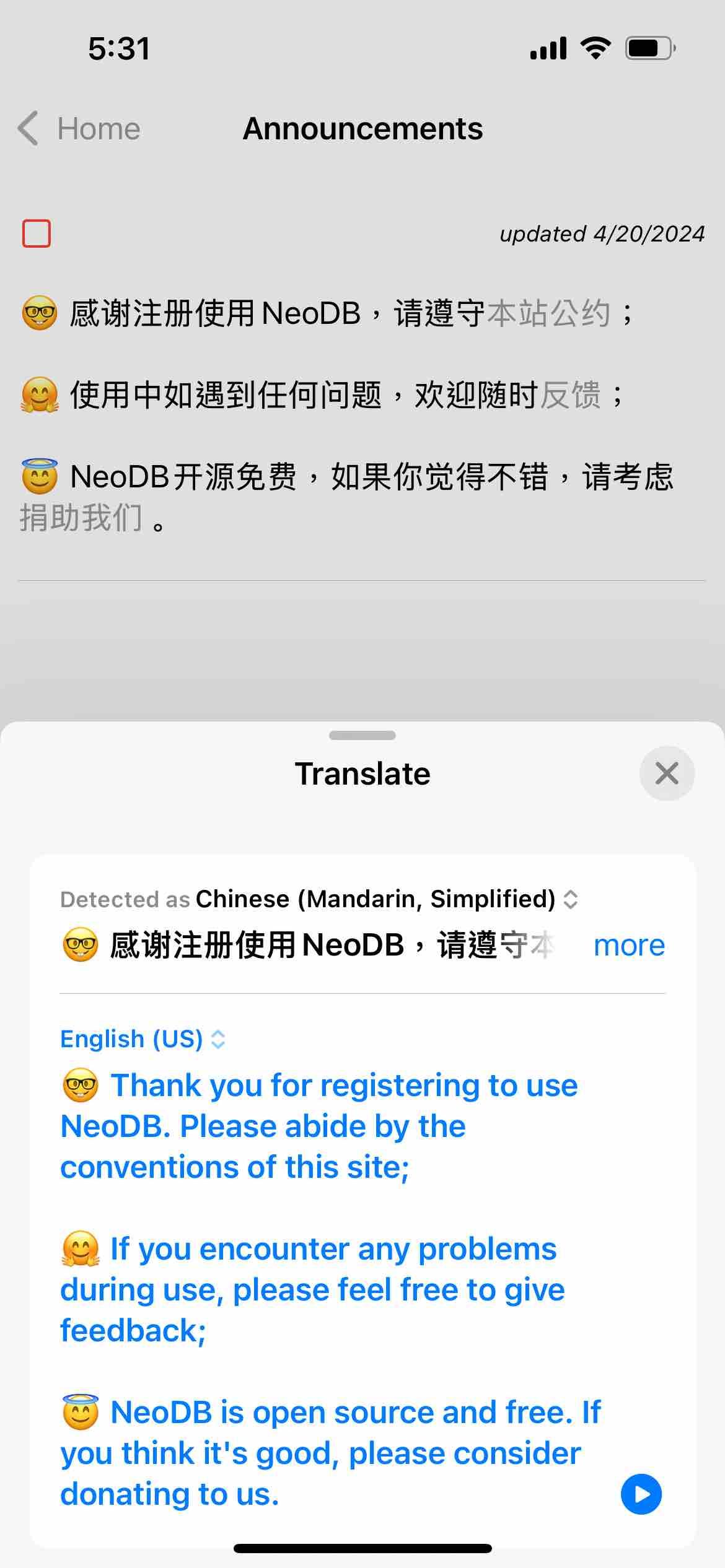Go back to Home
725x1568 pixels.
tap(80, 129)
